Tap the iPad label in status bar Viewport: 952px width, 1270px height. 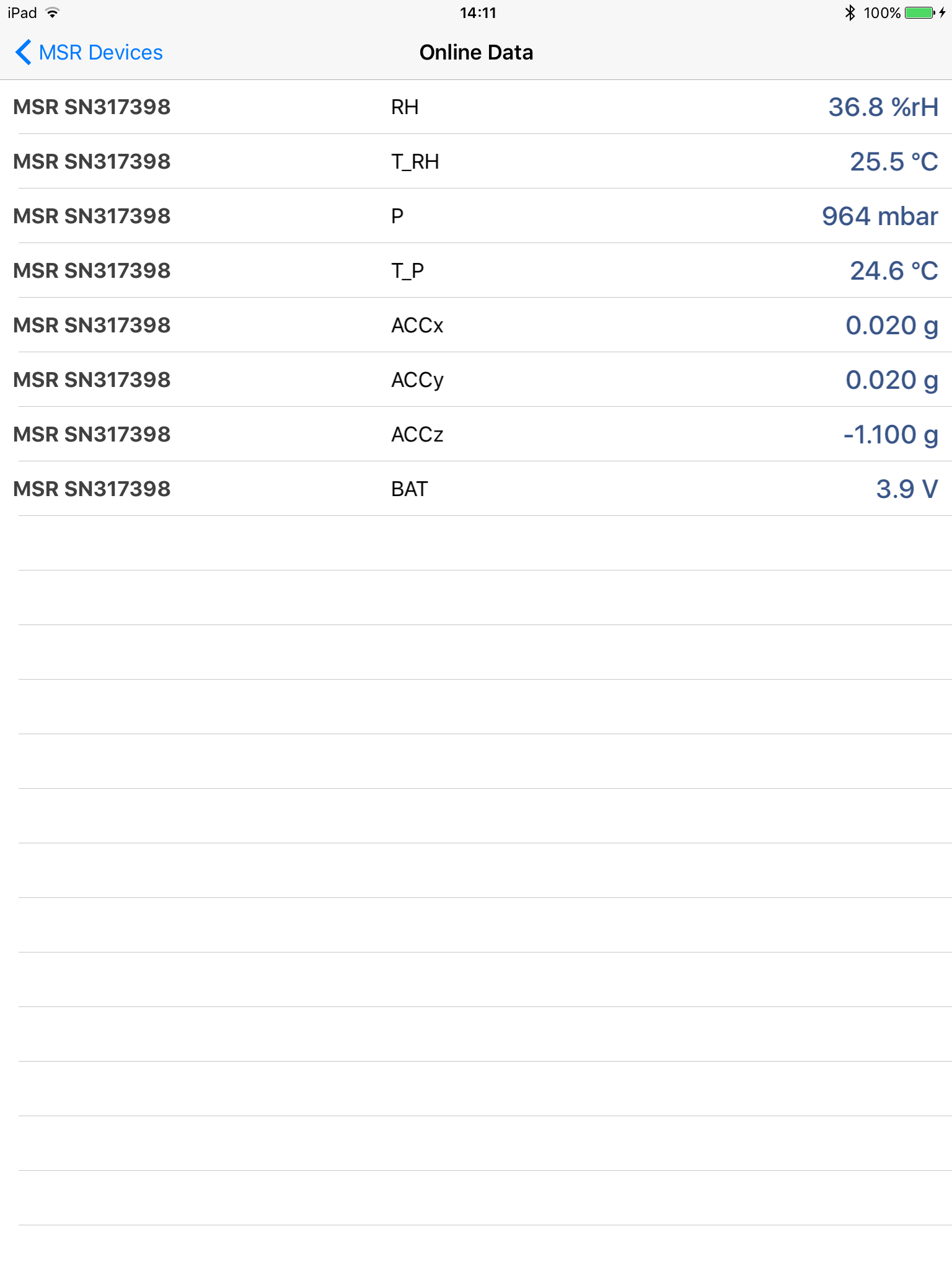[x=22, y=12]
